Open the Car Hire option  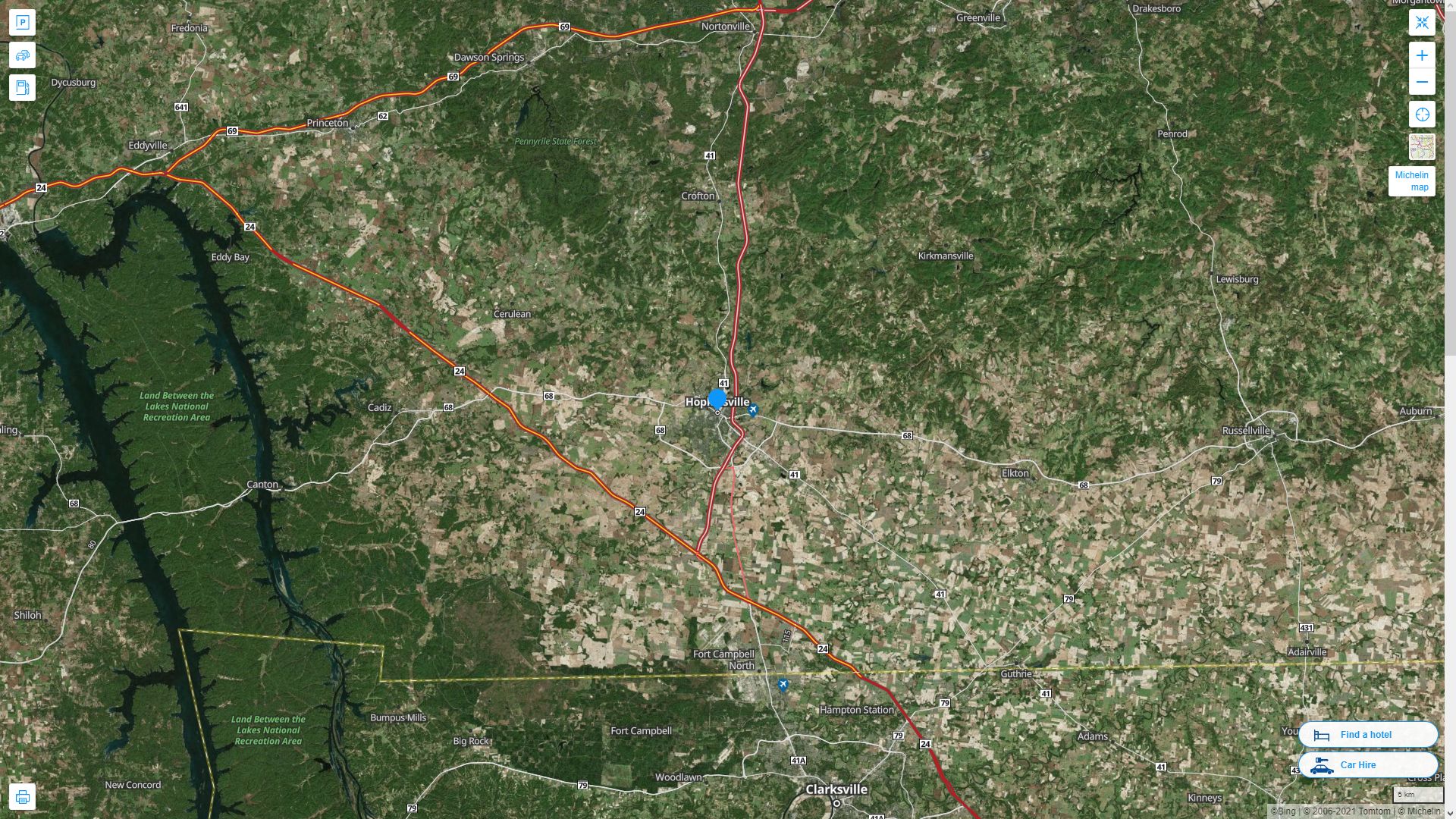pos(1367,765)
